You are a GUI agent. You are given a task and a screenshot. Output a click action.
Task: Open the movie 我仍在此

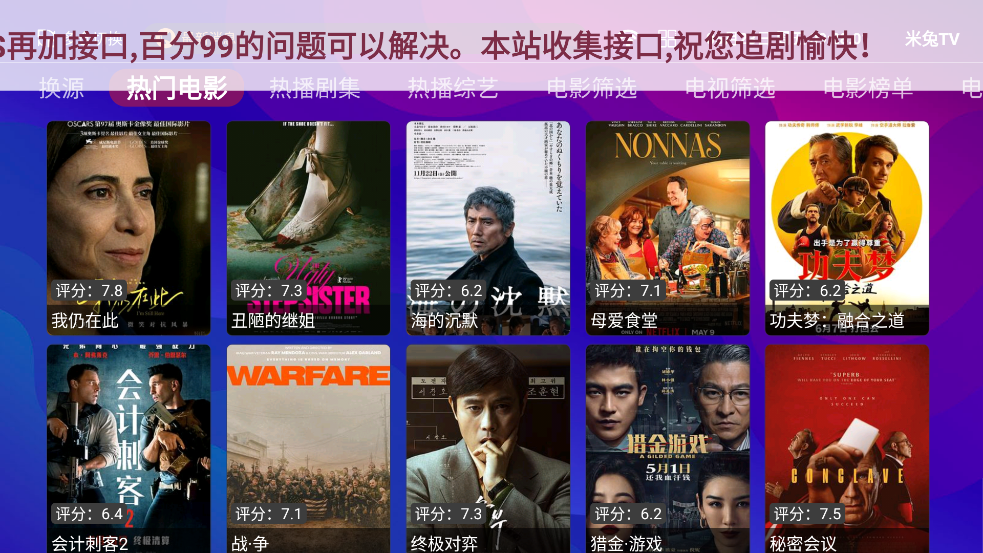click(x=129, y=228)
